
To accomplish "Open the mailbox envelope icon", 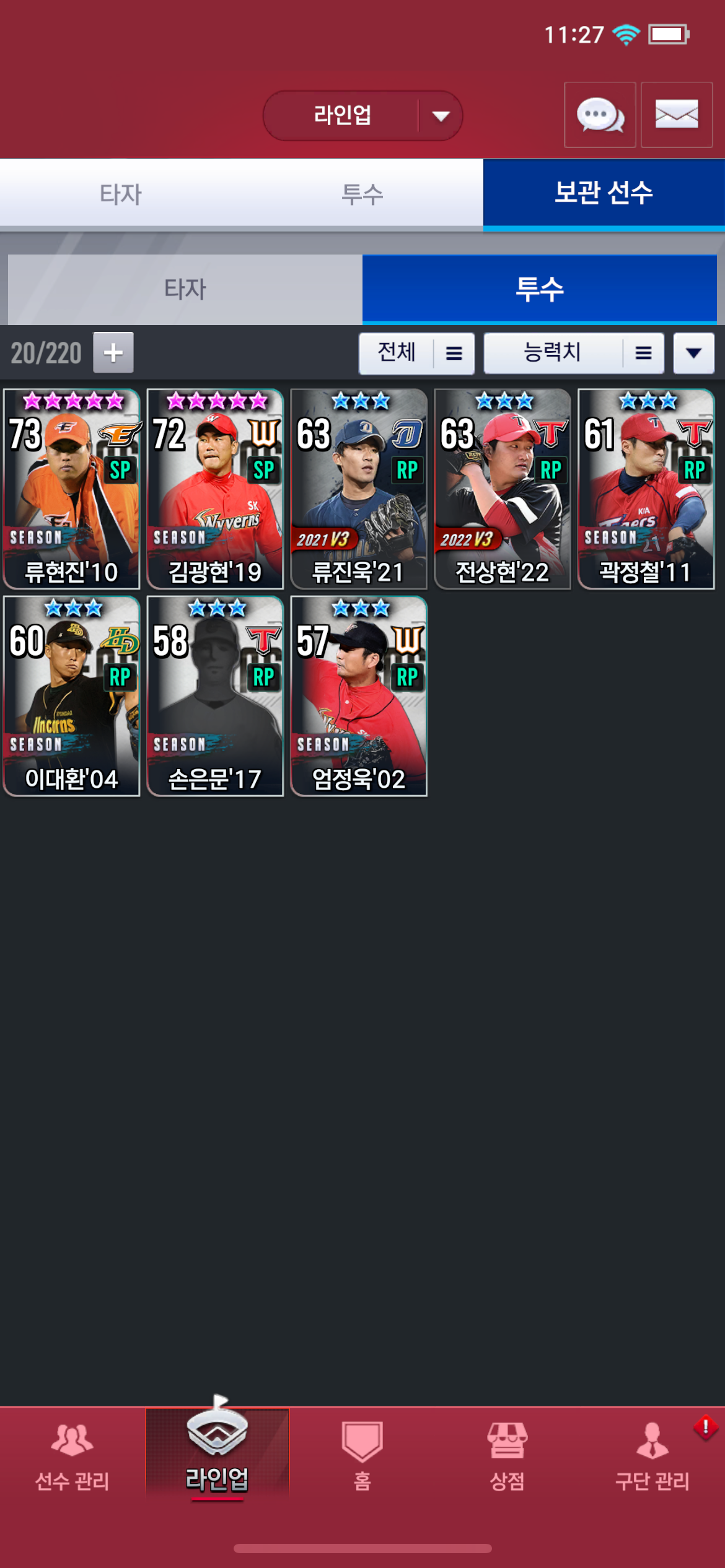I will click(677, 115).
